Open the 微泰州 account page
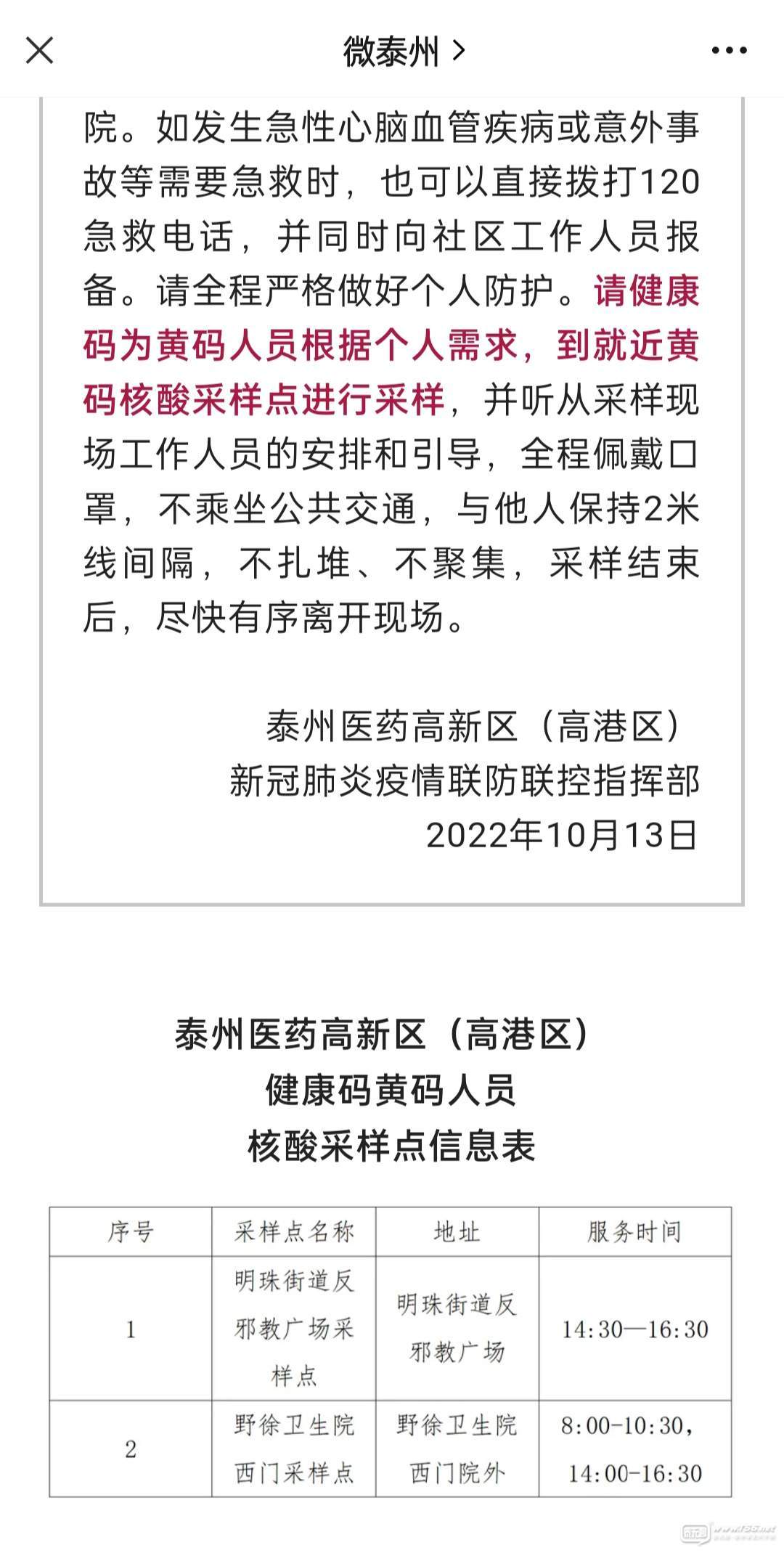This screenshot has height=1553, width=784. point(403,51)
